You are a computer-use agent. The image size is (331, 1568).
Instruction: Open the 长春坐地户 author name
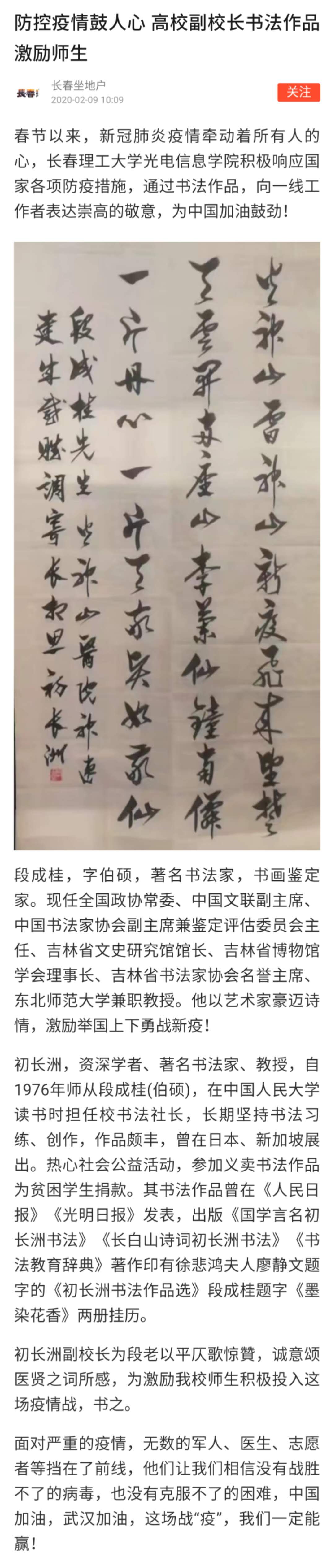78,86
